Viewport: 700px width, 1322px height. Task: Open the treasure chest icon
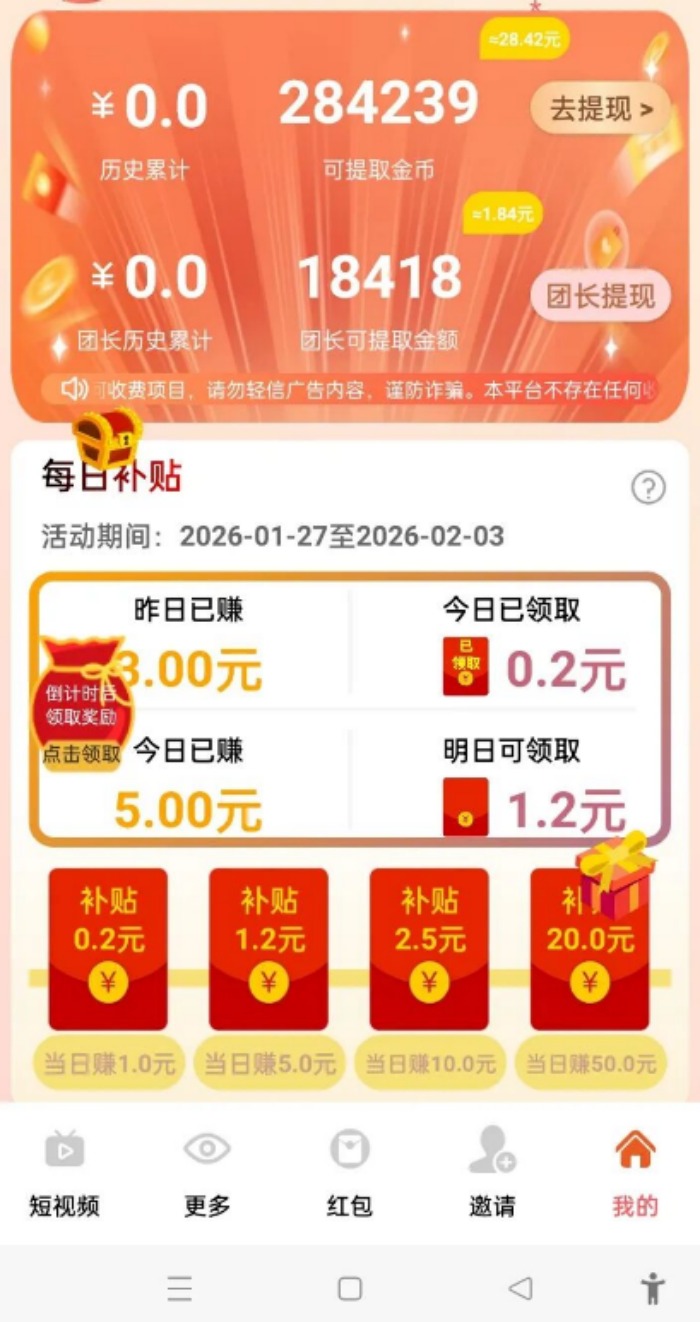point(107,437)
